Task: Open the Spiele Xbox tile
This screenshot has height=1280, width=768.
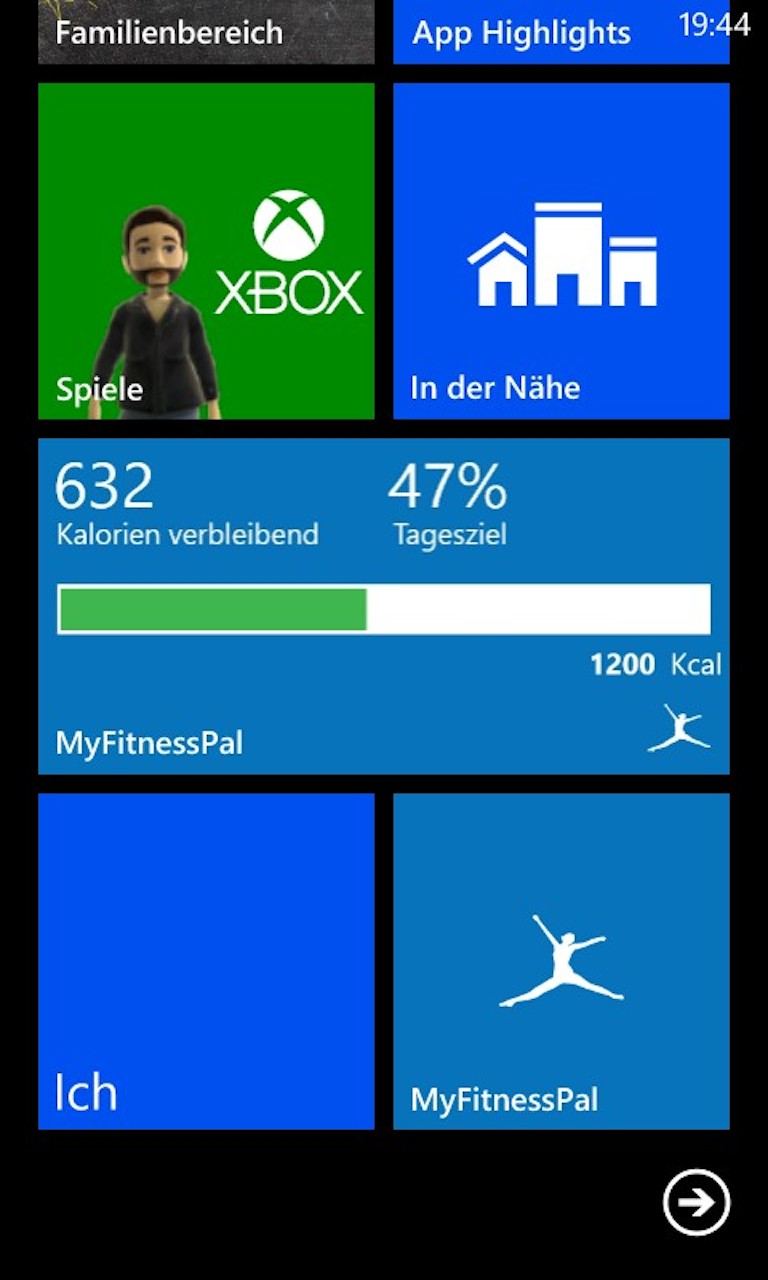Action: 205,250
